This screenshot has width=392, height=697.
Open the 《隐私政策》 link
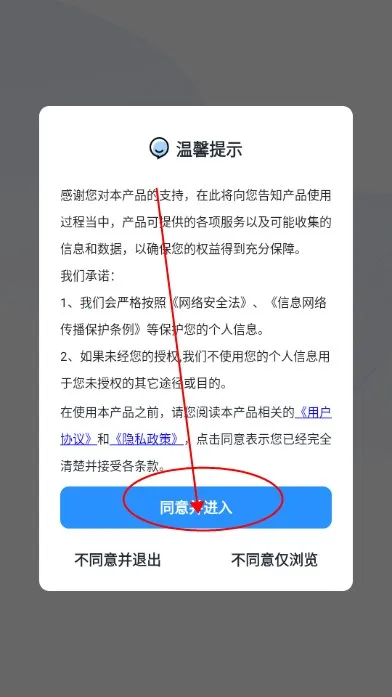(147, 439)
